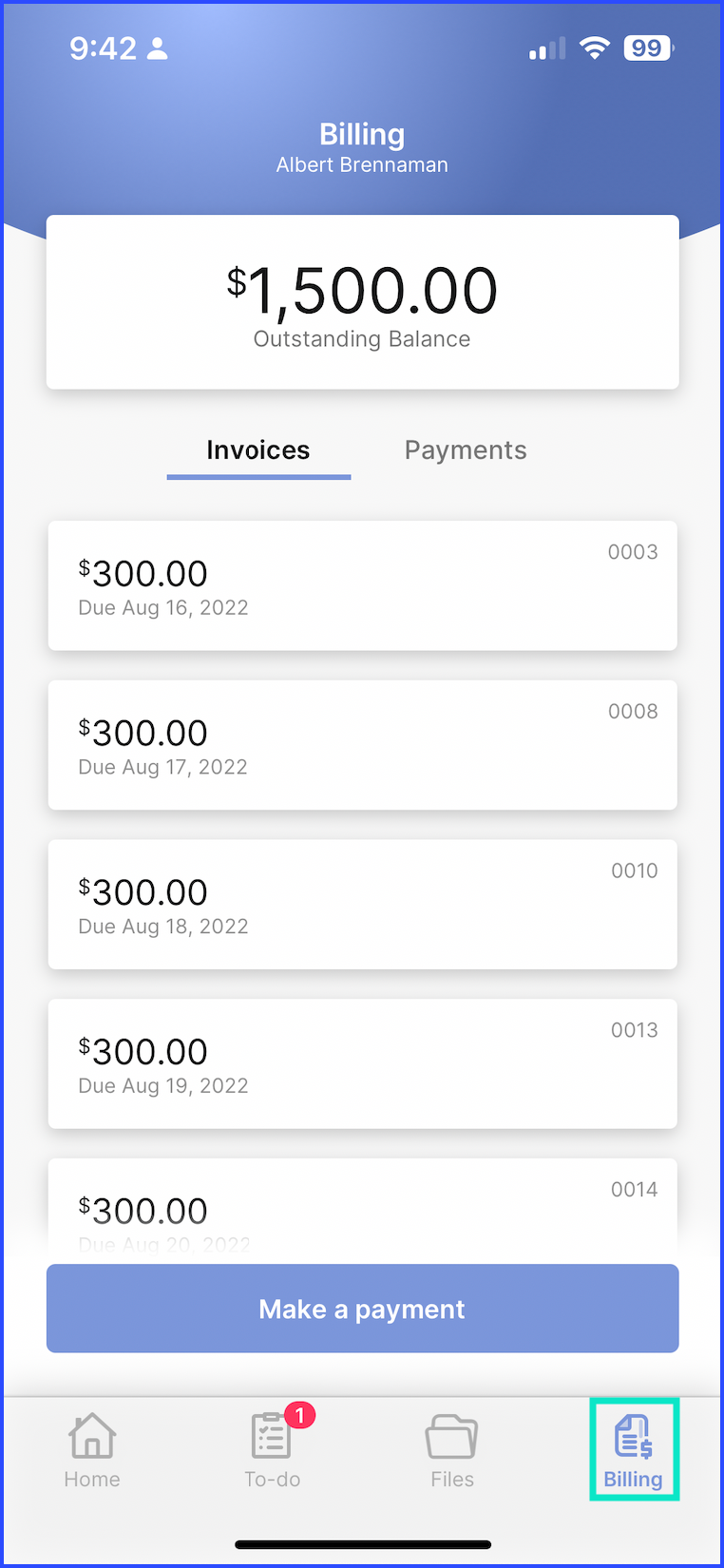View invoice 0010 due Aug 18
This screenshot has width=724, height=1568.
click(x=362, y=905)
